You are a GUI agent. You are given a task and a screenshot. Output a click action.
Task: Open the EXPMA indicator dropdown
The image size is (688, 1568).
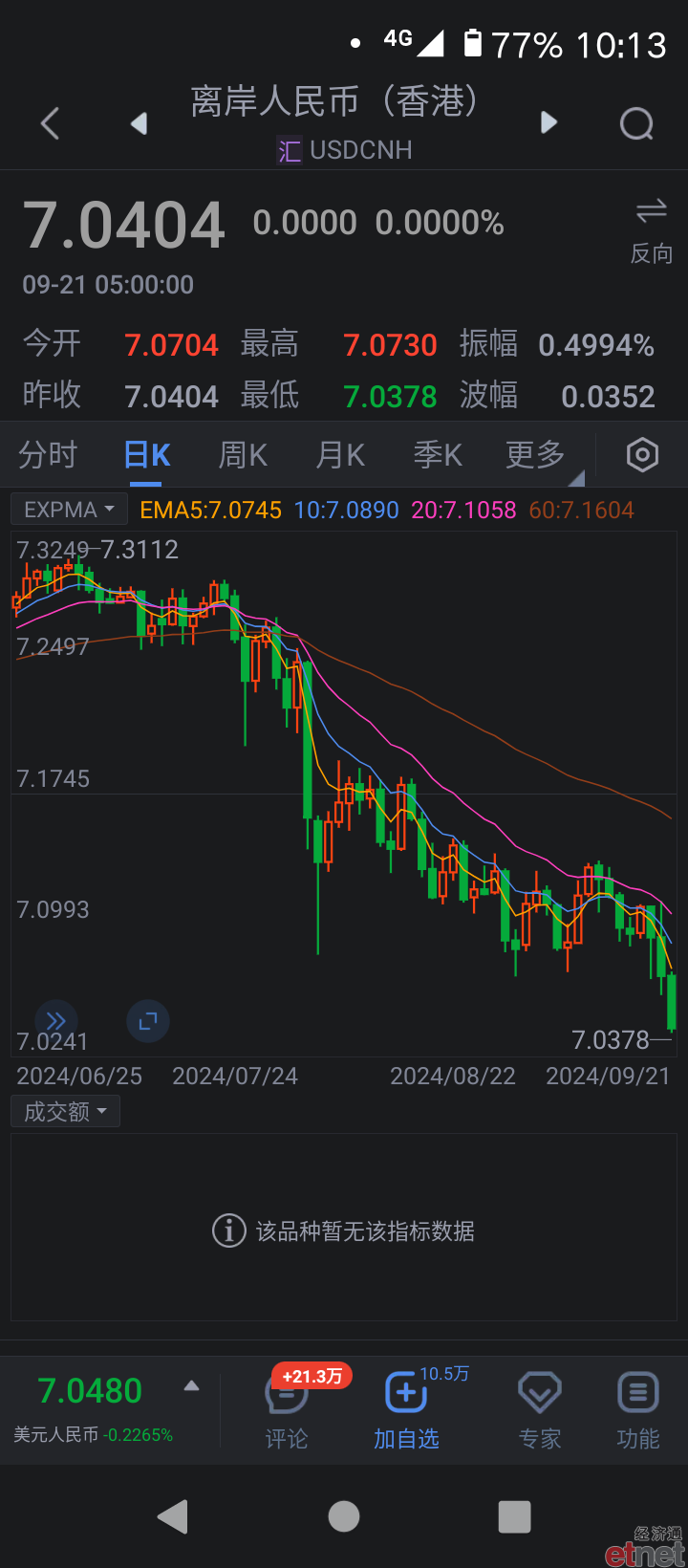(x=69, y=510)
